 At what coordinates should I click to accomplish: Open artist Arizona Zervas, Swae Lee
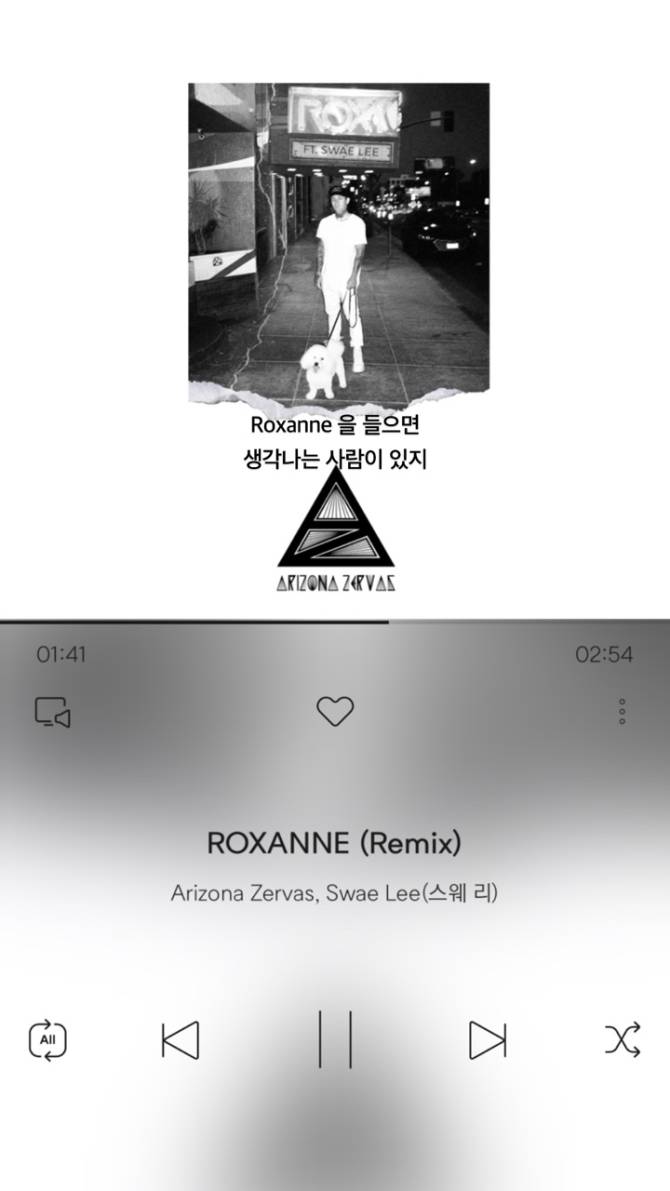(334, 893)
